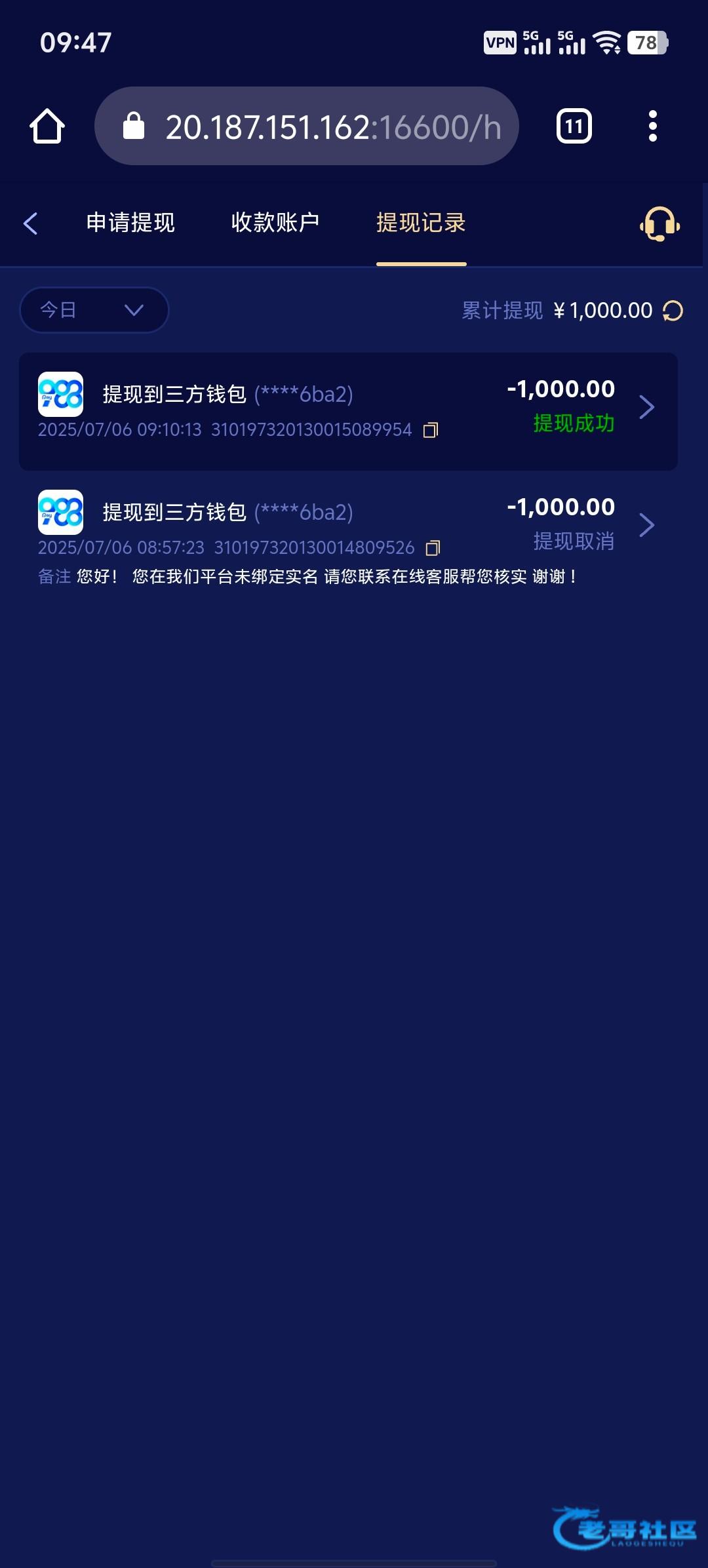
Task: Open the browser tab switcher
Action: coord(574,126)
